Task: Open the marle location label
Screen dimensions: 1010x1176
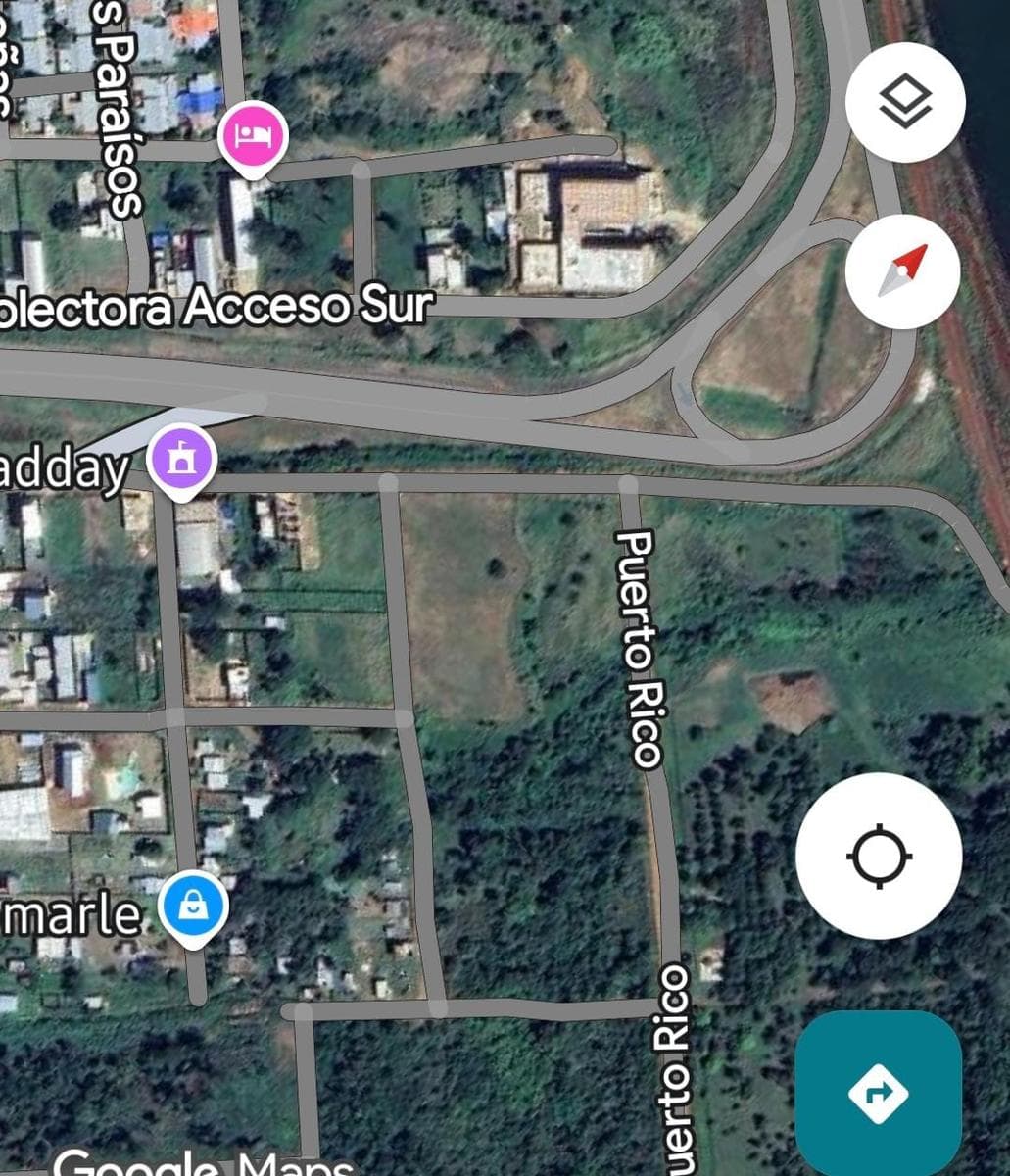Action: 69,913
